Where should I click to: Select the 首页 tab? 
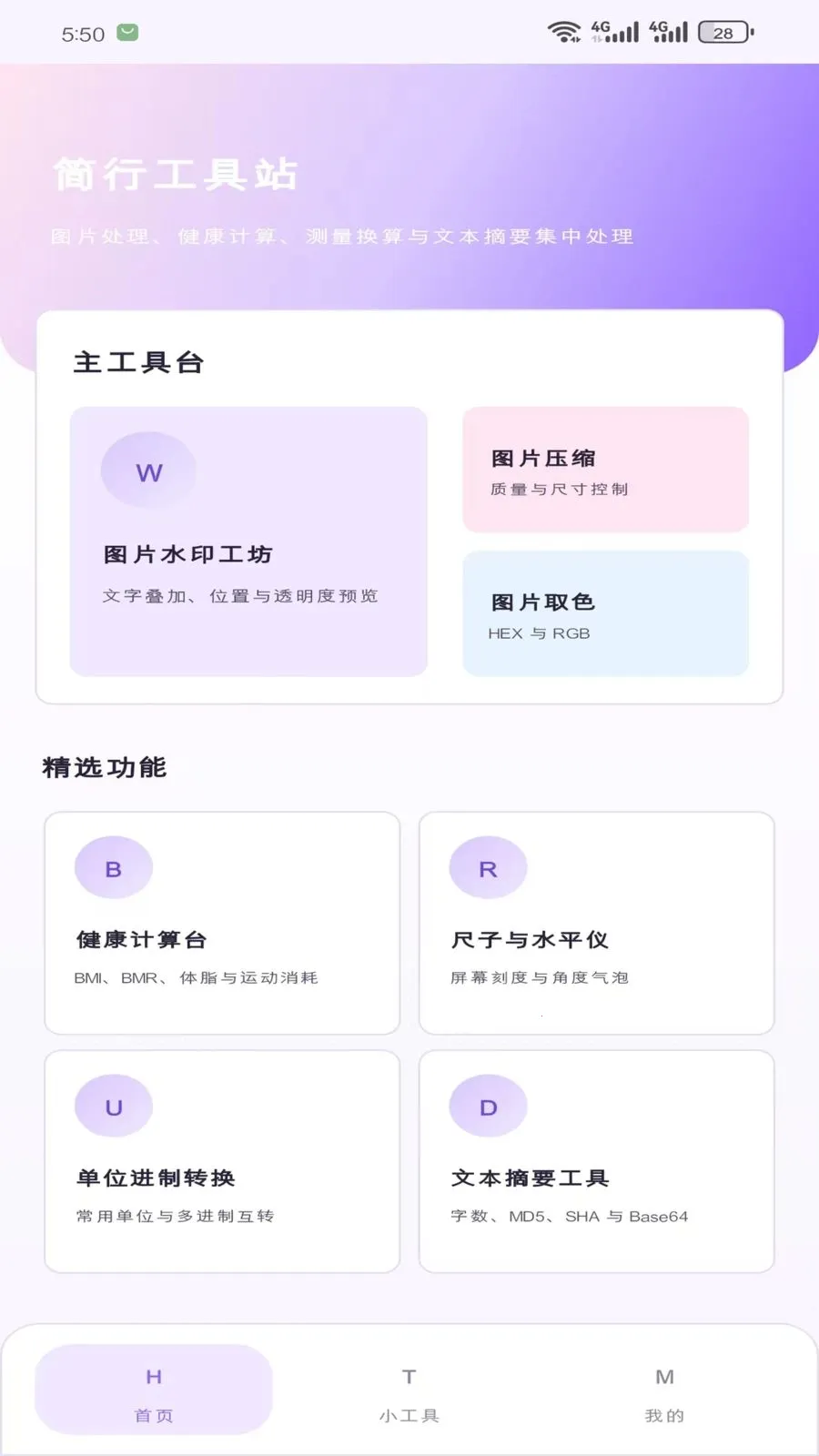(x=154, y=1390)
